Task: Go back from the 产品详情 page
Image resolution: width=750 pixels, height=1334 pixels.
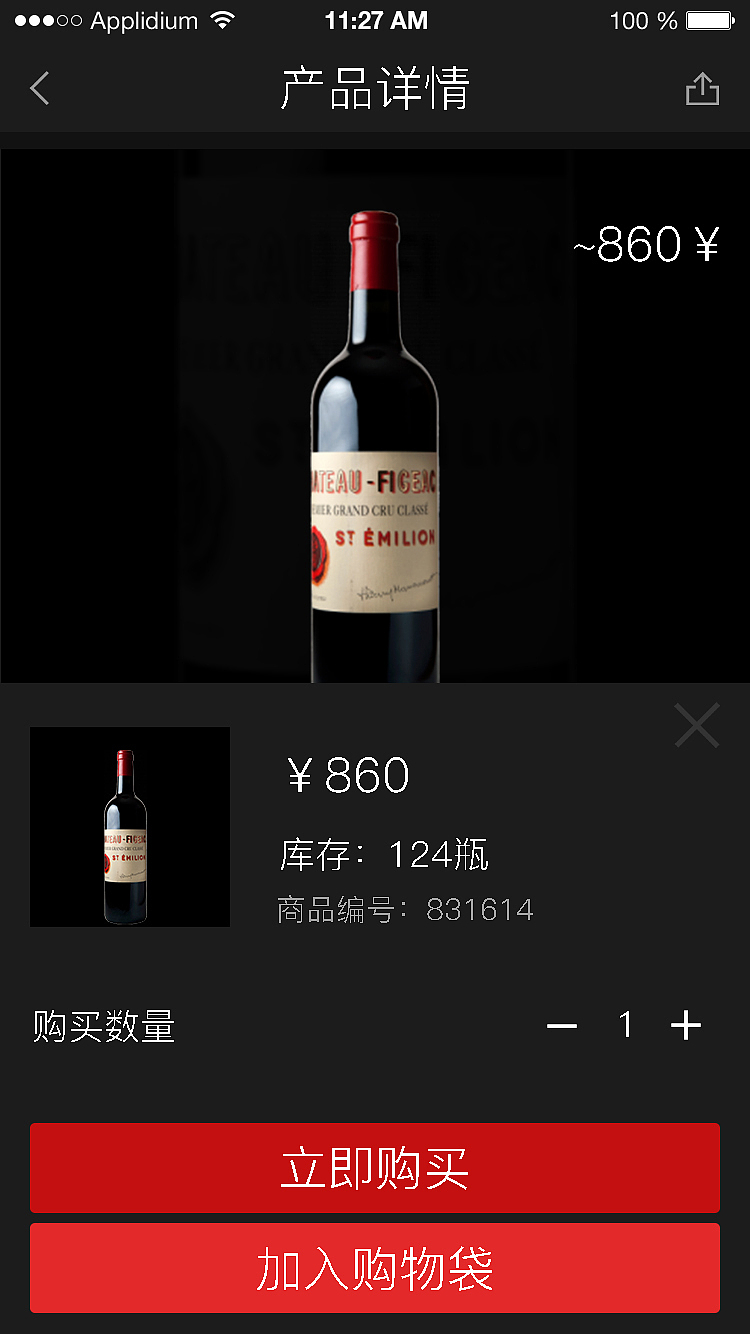Action: 40,89
